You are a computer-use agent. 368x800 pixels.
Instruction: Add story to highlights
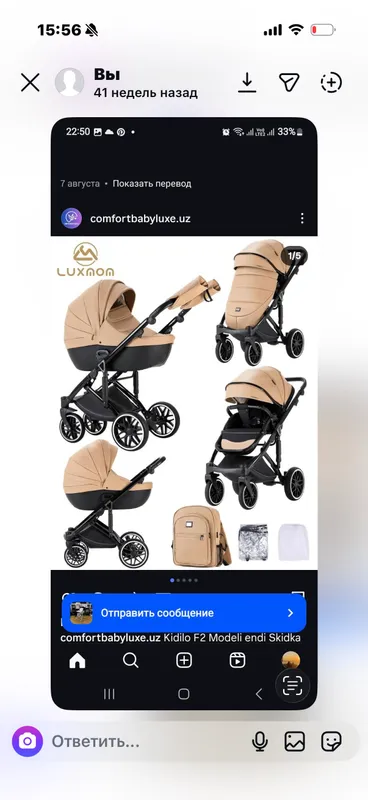331,83
